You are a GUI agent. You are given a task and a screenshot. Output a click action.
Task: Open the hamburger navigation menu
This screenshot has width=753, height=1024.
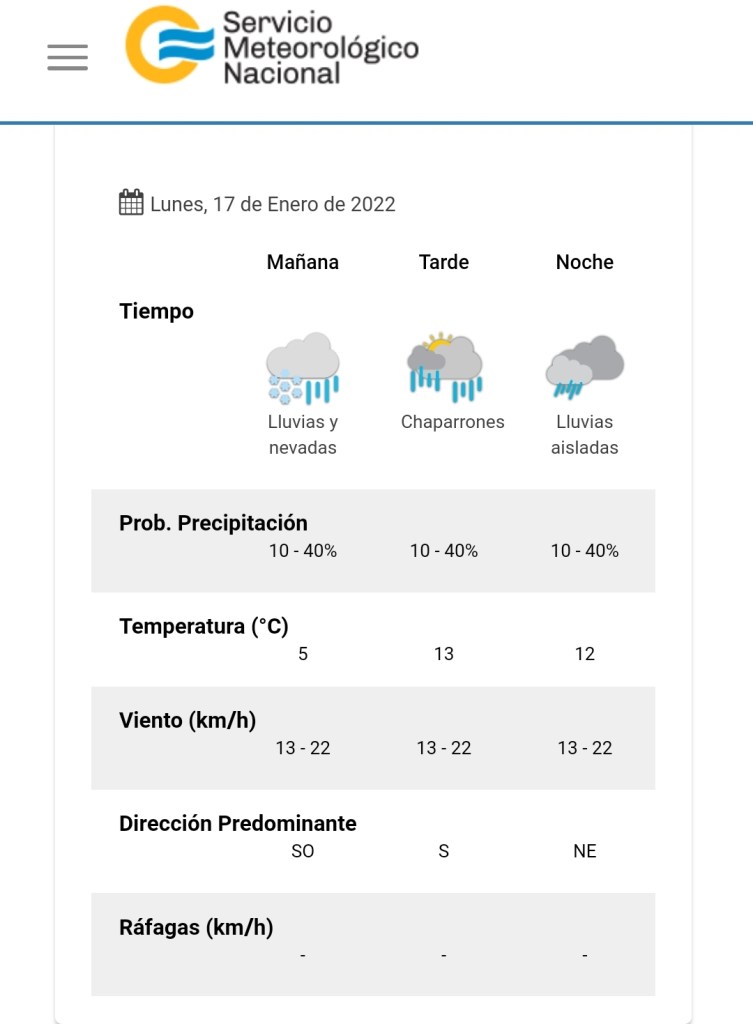[67, 57]
